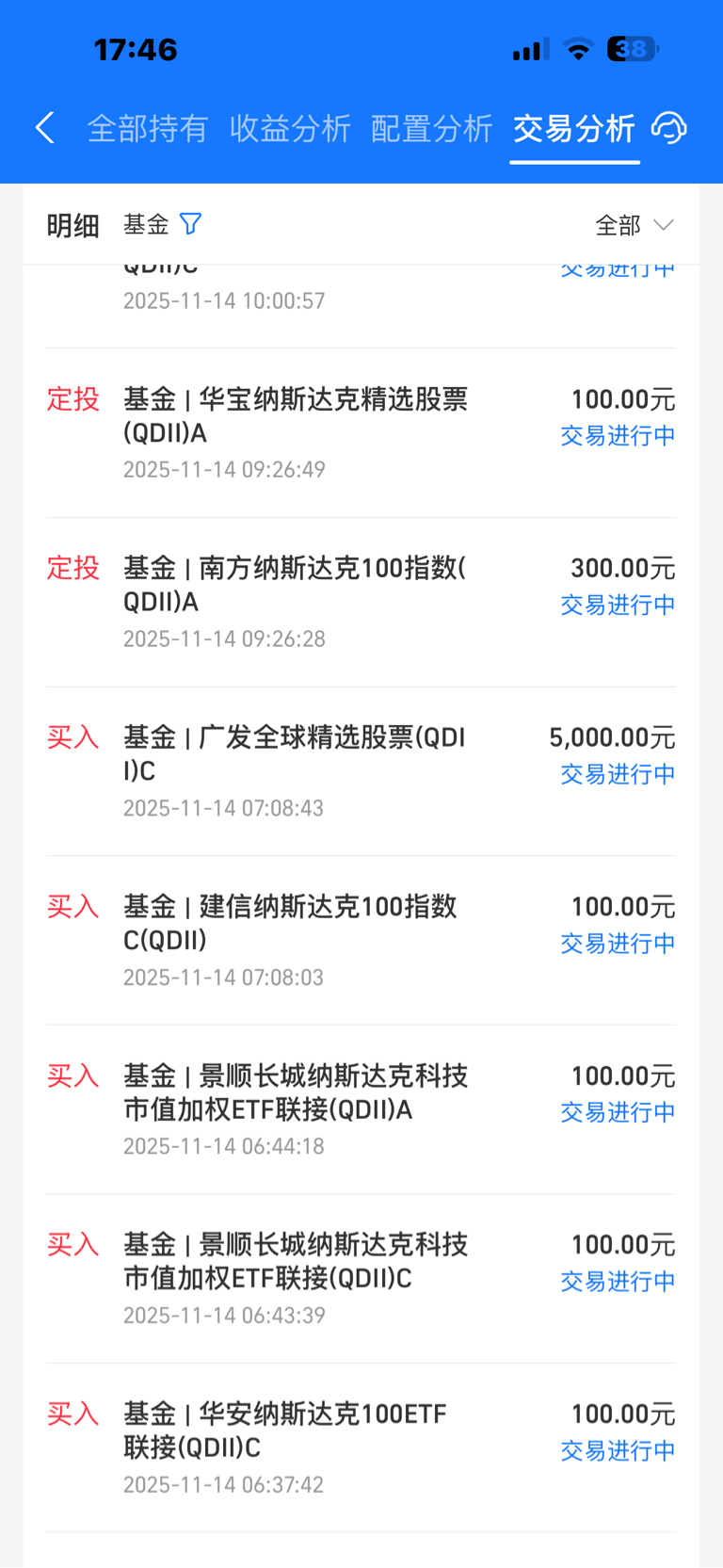Expand the 全部 dropdown
This screenshot has height=1568, width=723.
tap(635, 225)
